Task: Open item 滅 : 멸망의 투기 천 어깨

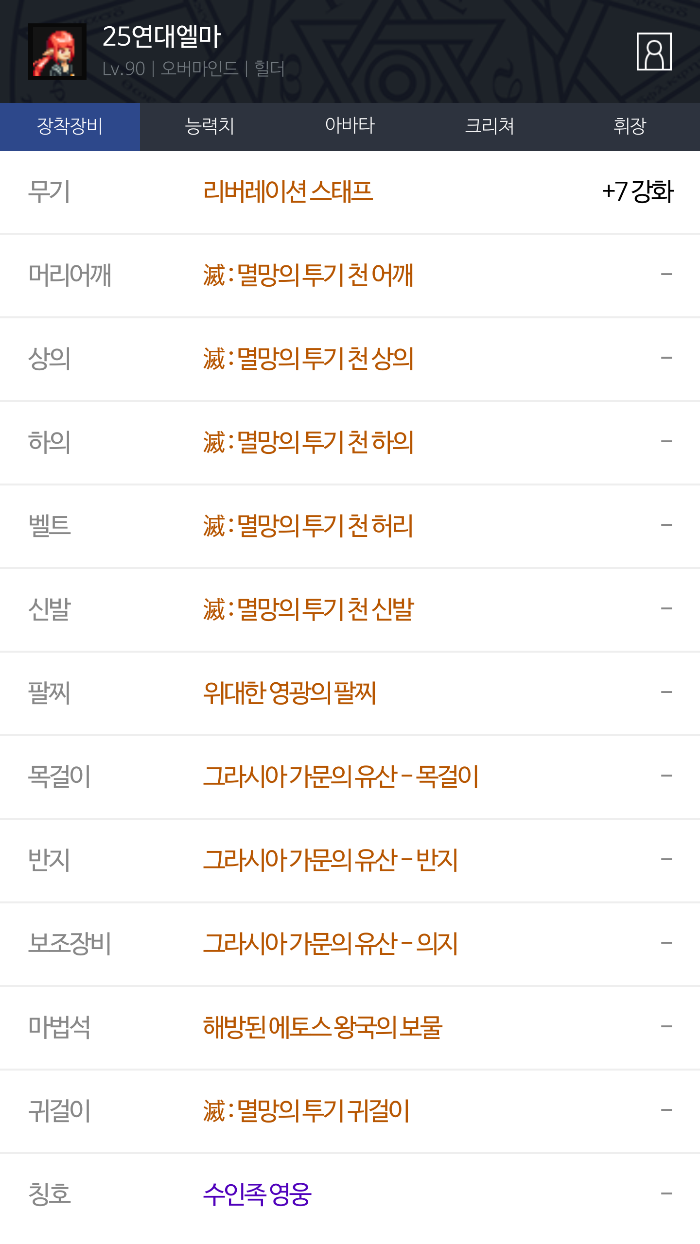Action: point(308,275)
